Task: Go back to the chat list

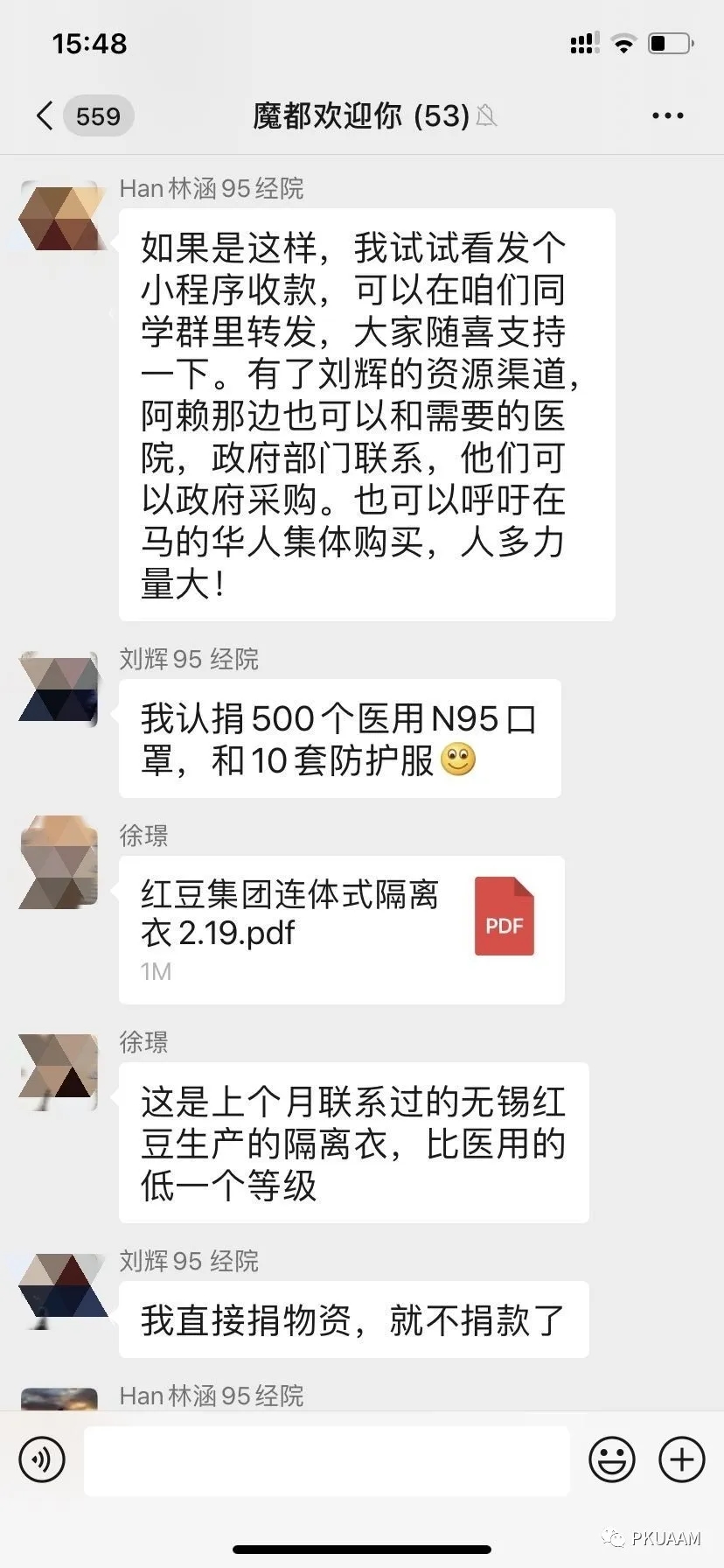Action: 45,115
